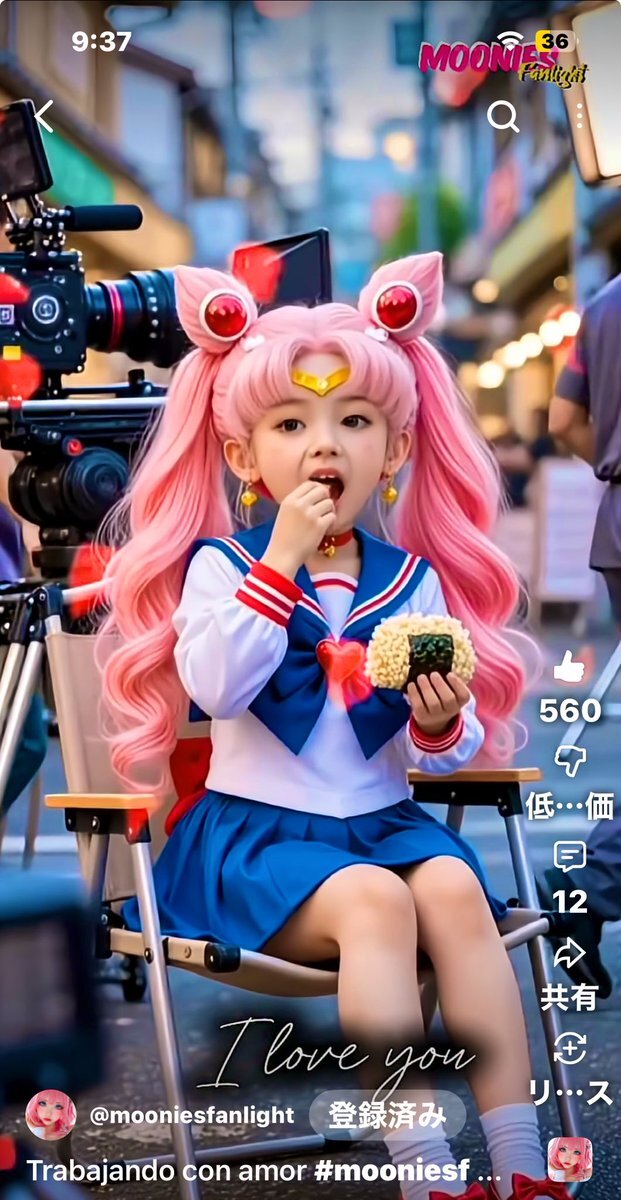
Task: Dislike this short video
Action: point(570,762)
